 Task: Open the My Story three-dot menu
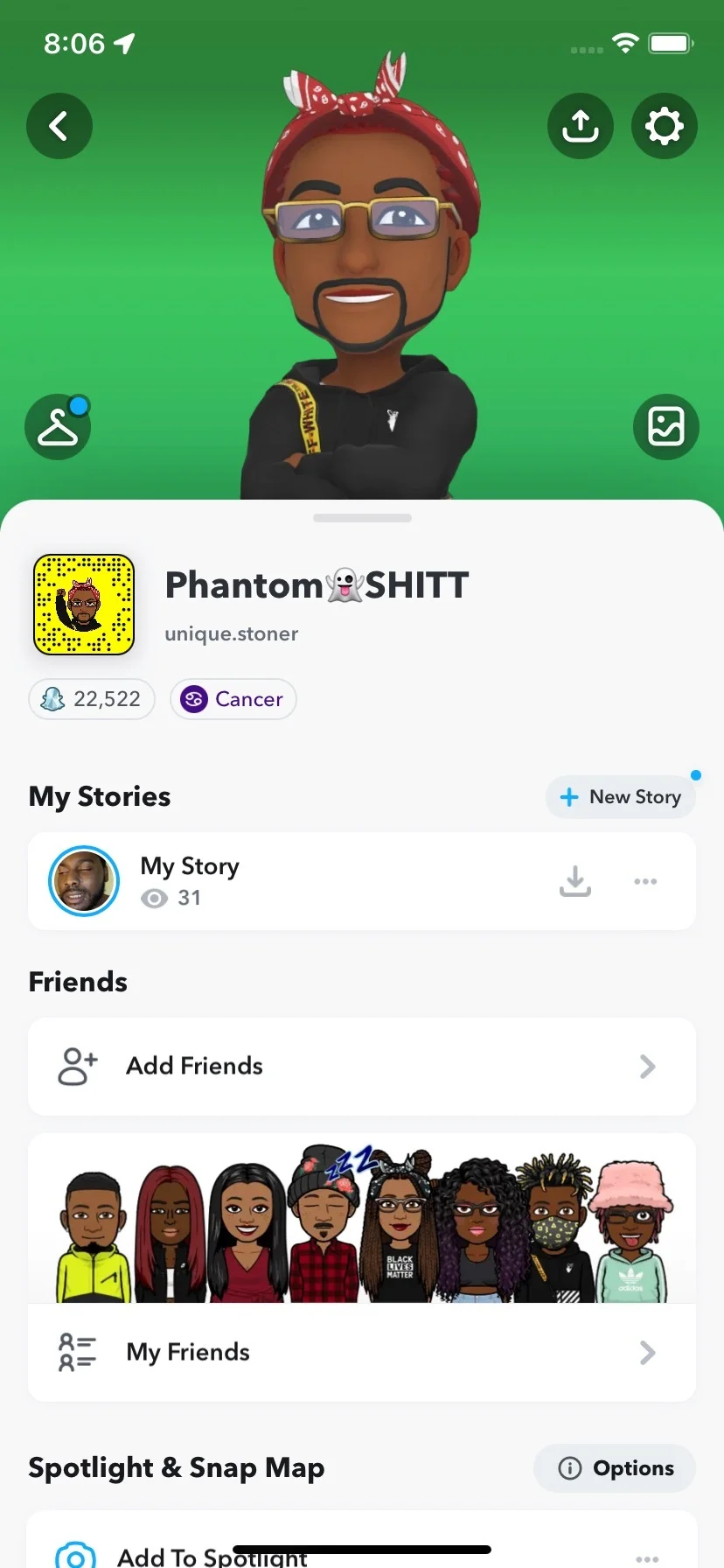(646, 882)
